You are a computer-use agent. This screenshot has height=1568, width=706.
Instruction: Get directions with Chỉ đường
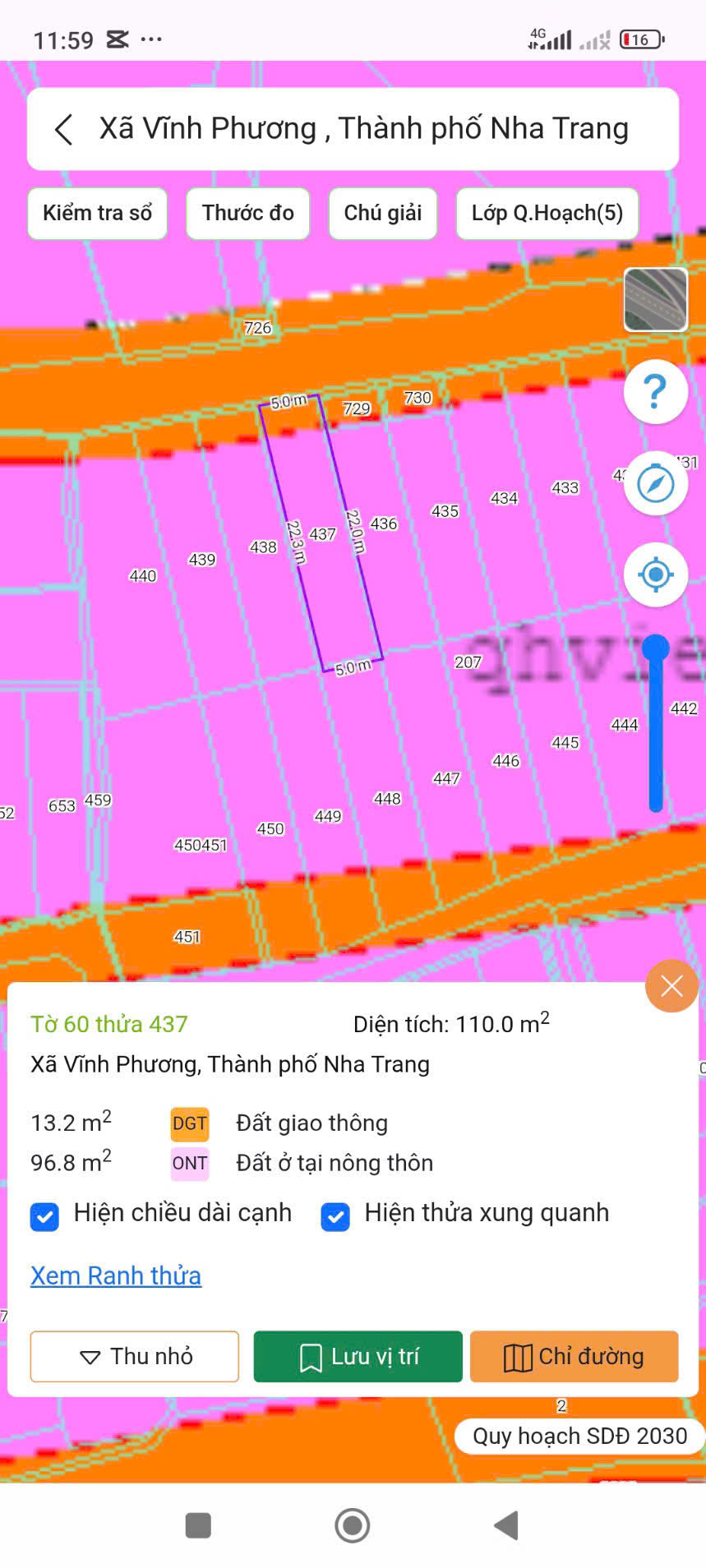click(574, 1357)
